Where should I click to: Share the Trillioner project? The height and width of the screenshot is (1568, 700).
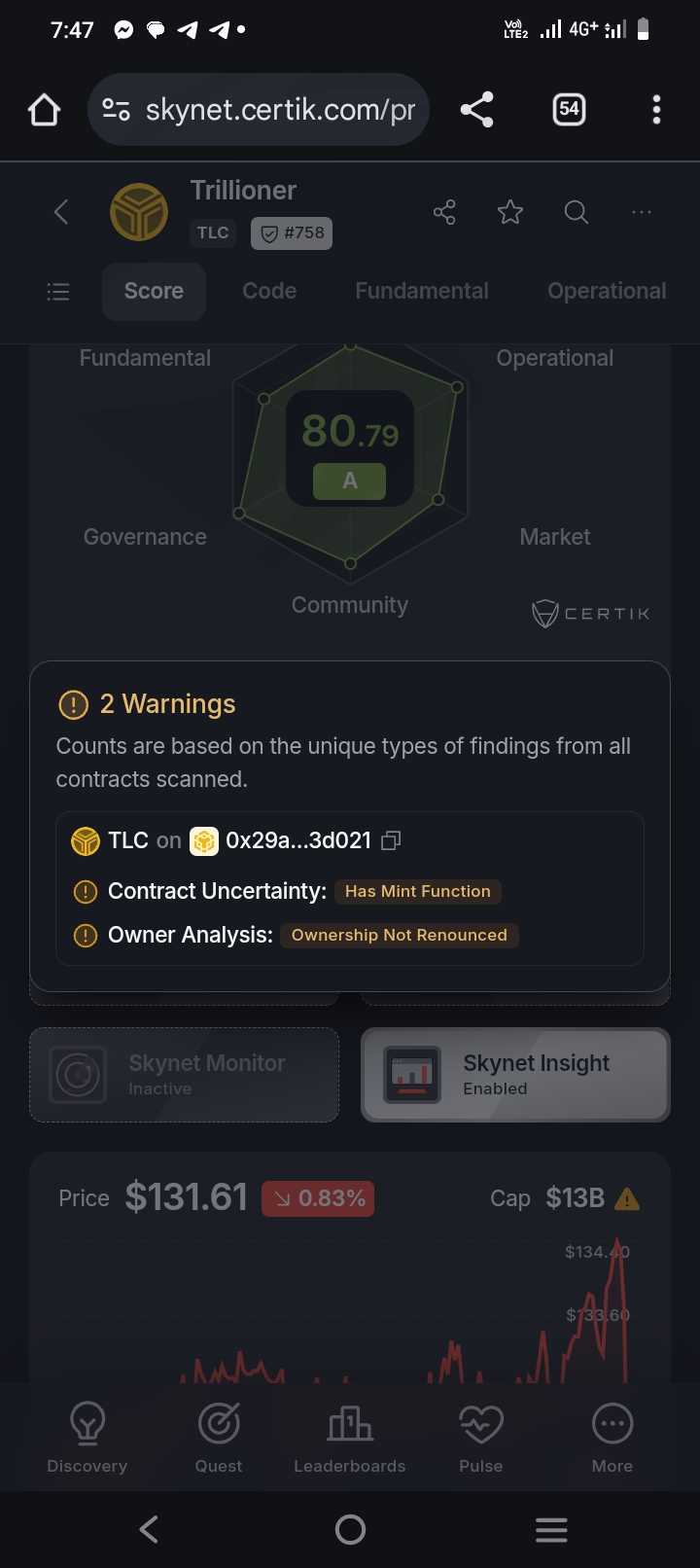(444, 212)
